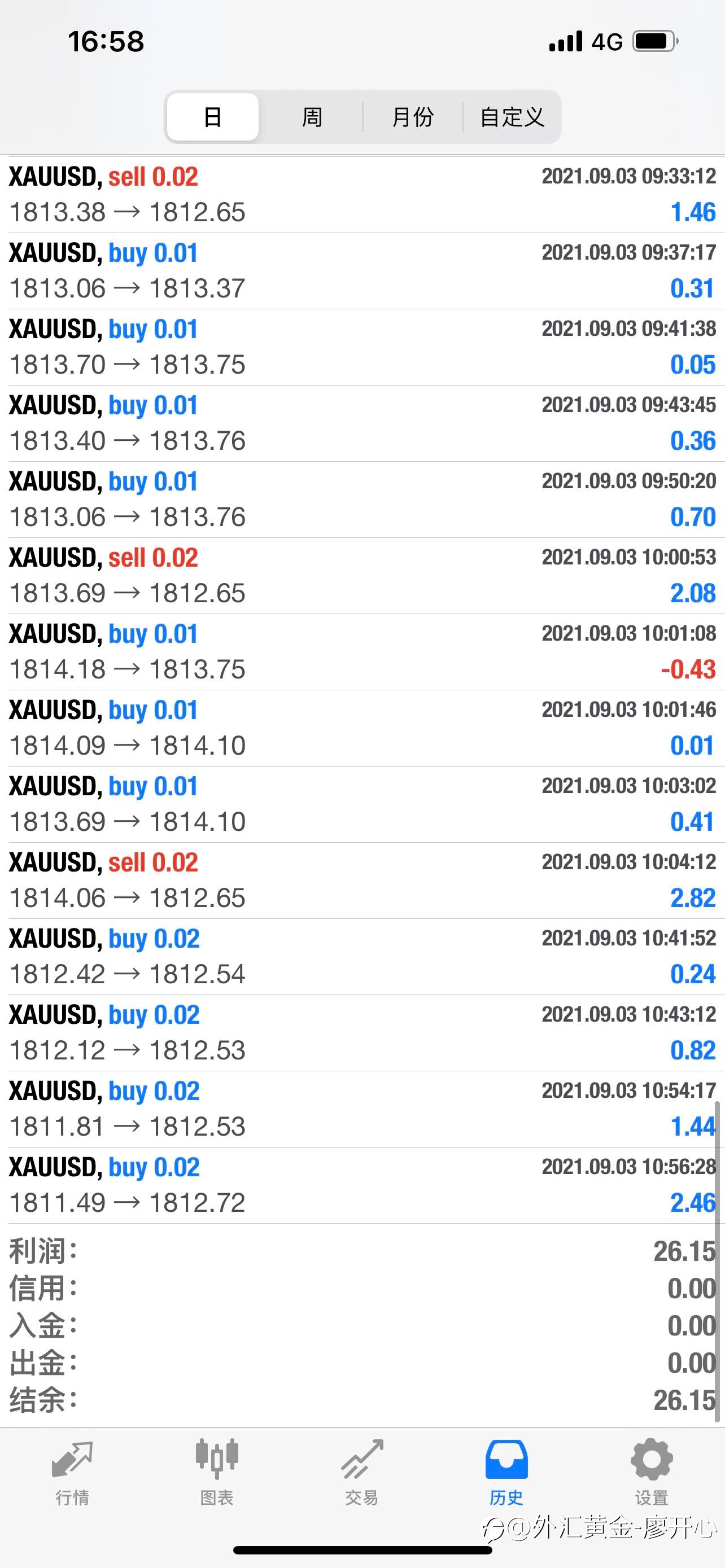Open the buy 0.02 trade with 1.44 profit
The height and width of the screenshot is (1568, 725).
tap(362, 1110)
